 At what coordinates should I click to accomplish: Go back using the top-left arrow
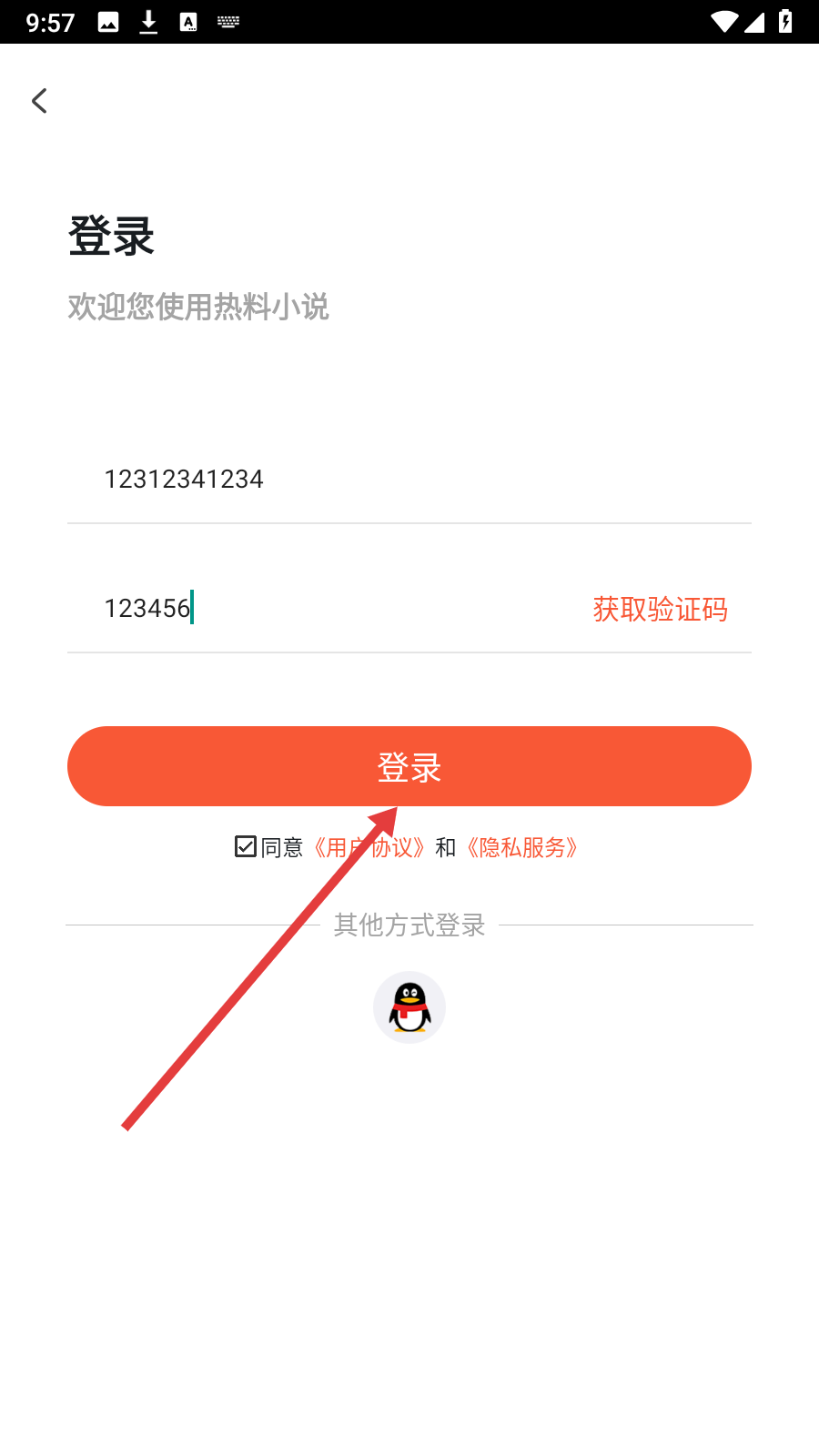coord(39,101)
